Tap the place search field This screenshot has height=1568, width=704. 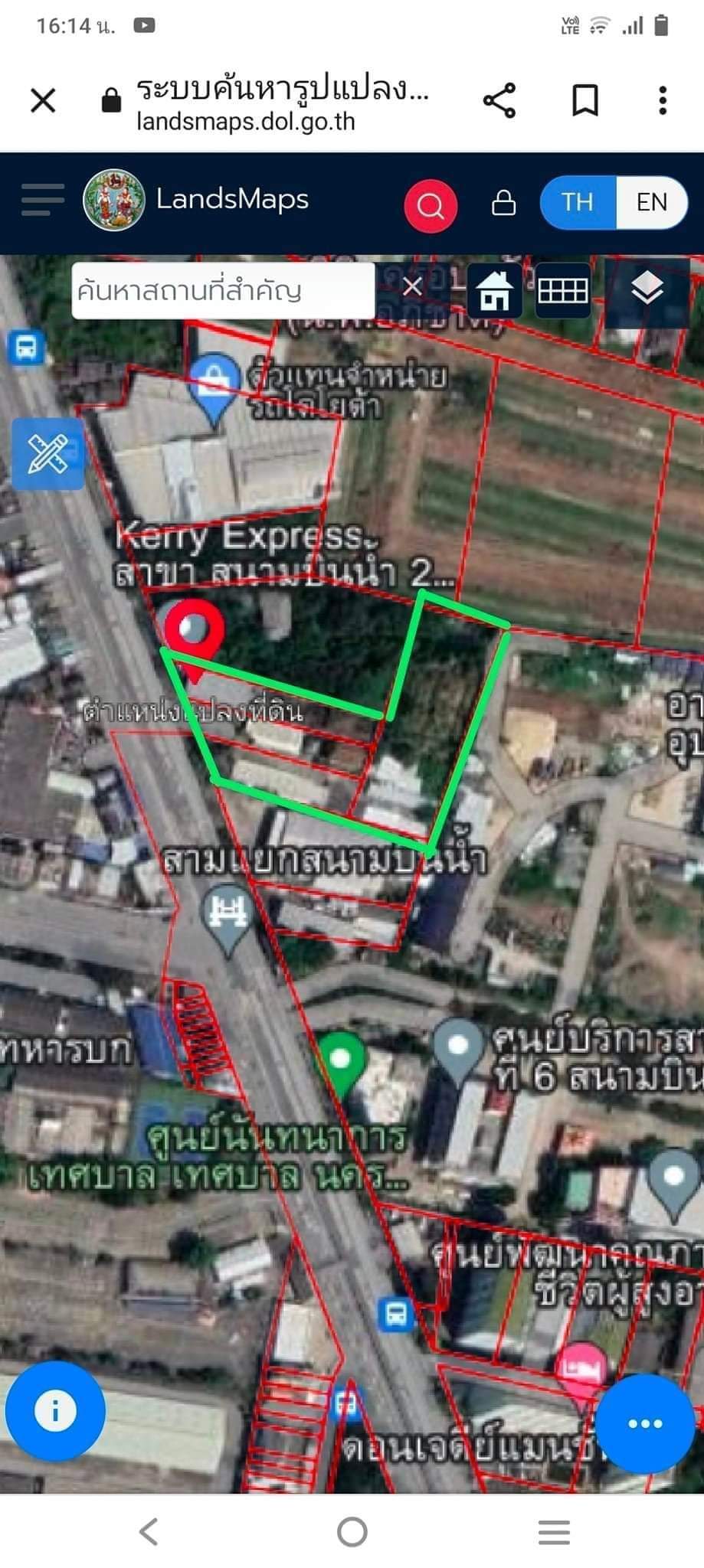pyautogui.click(x=224, y=291)
